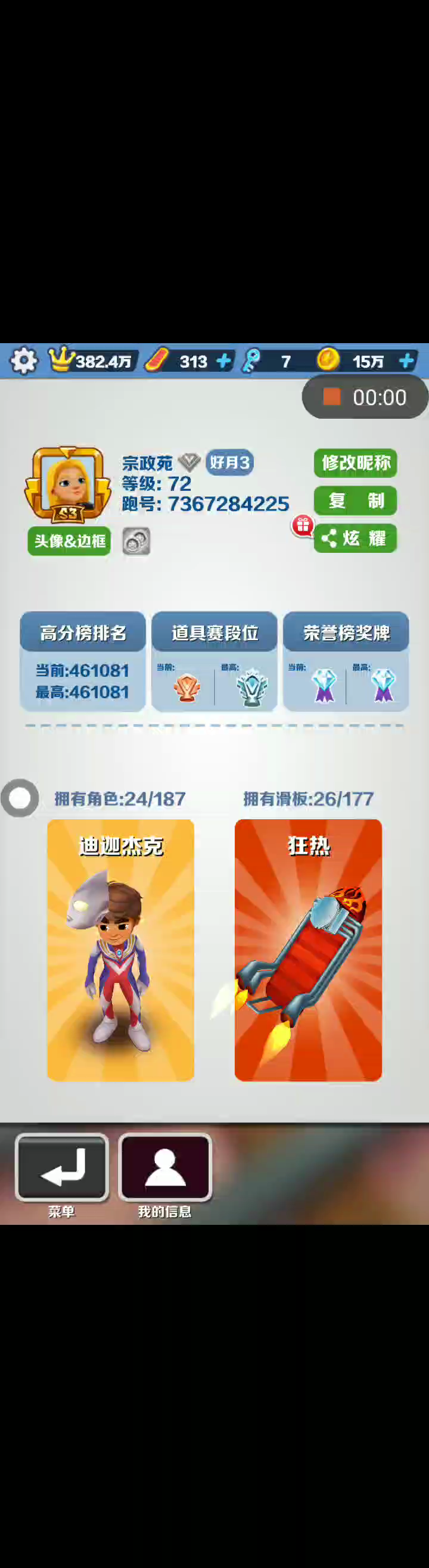
Task: Open 荣誉榜奖牌 medals card
Action: pos(346,661)
